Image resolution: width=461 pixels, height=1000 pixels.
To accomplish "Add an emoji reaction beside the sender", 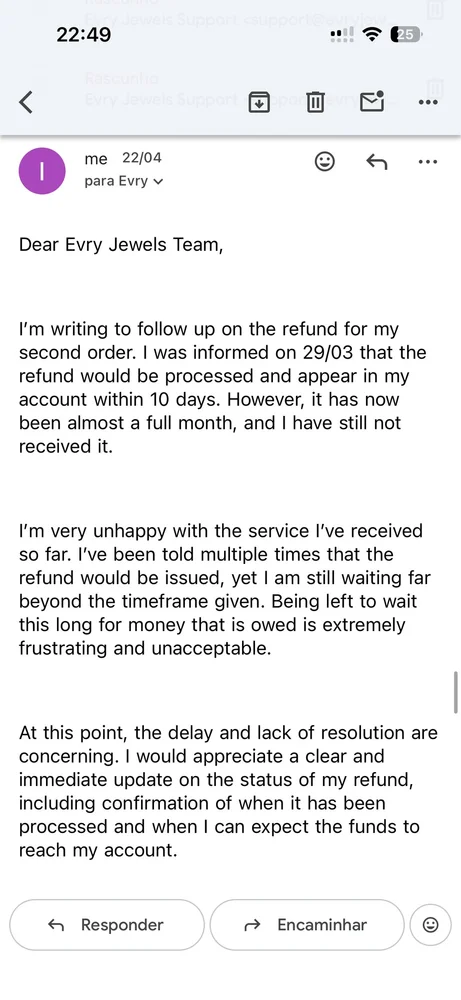I will tap(325, 162).
